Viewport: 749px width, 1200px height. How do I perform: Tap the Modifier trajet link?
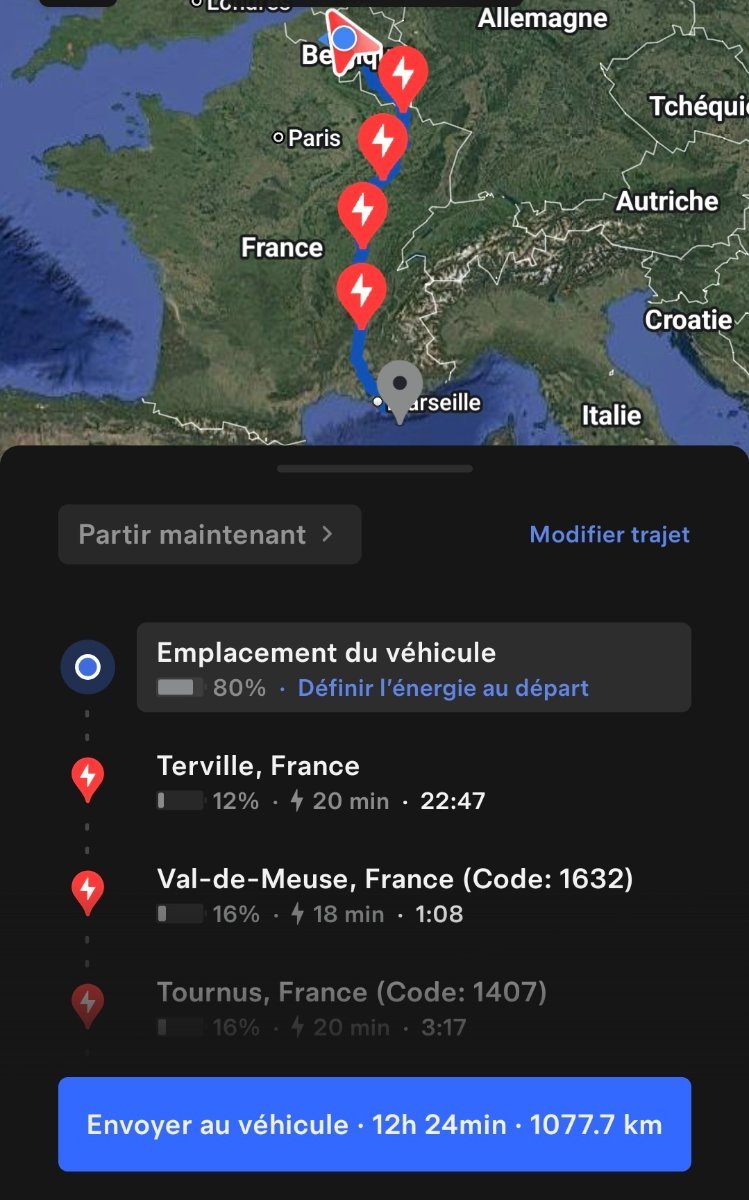click(x=609, y=535)
